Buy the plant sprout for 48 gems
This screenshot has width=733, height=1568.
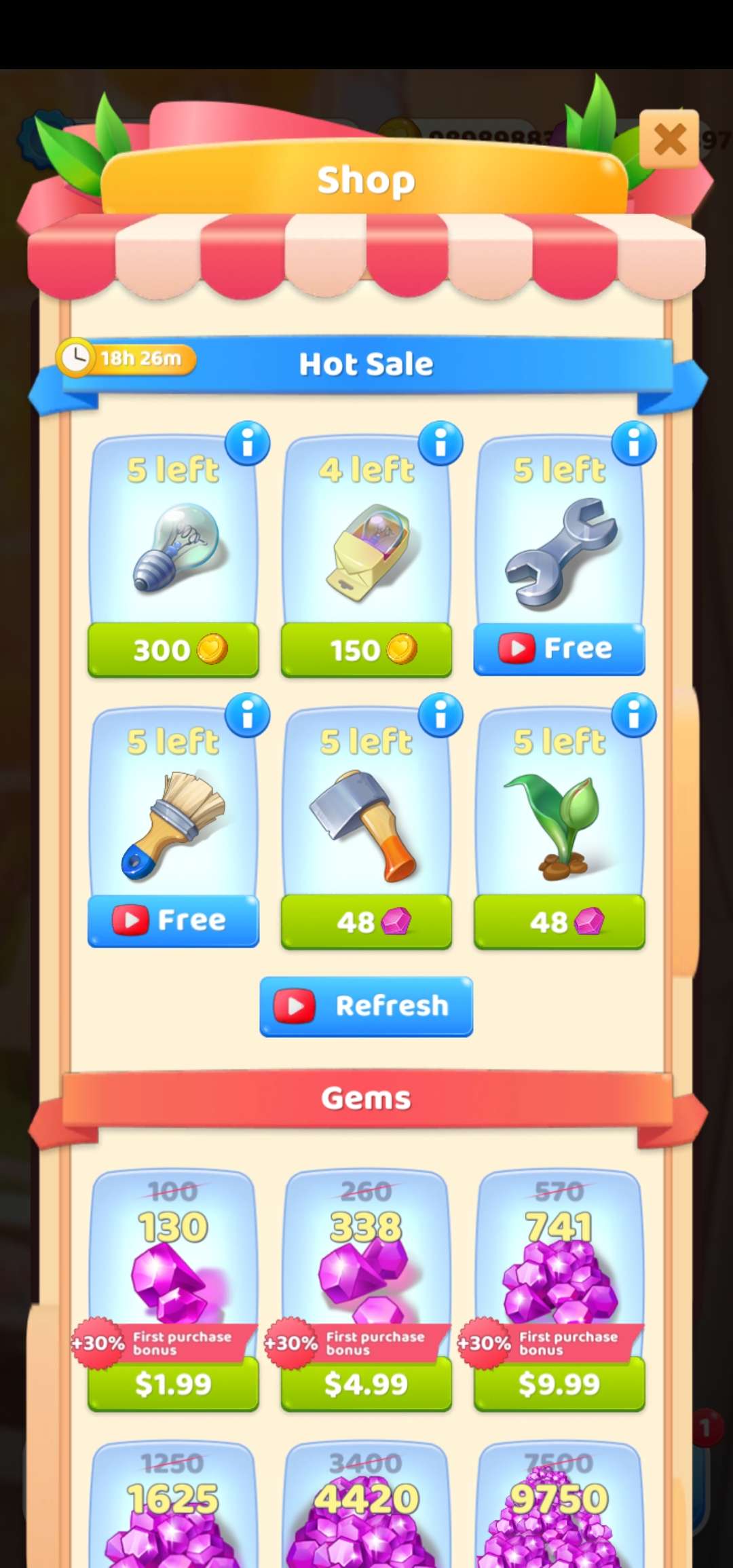(x=559, y=921)
